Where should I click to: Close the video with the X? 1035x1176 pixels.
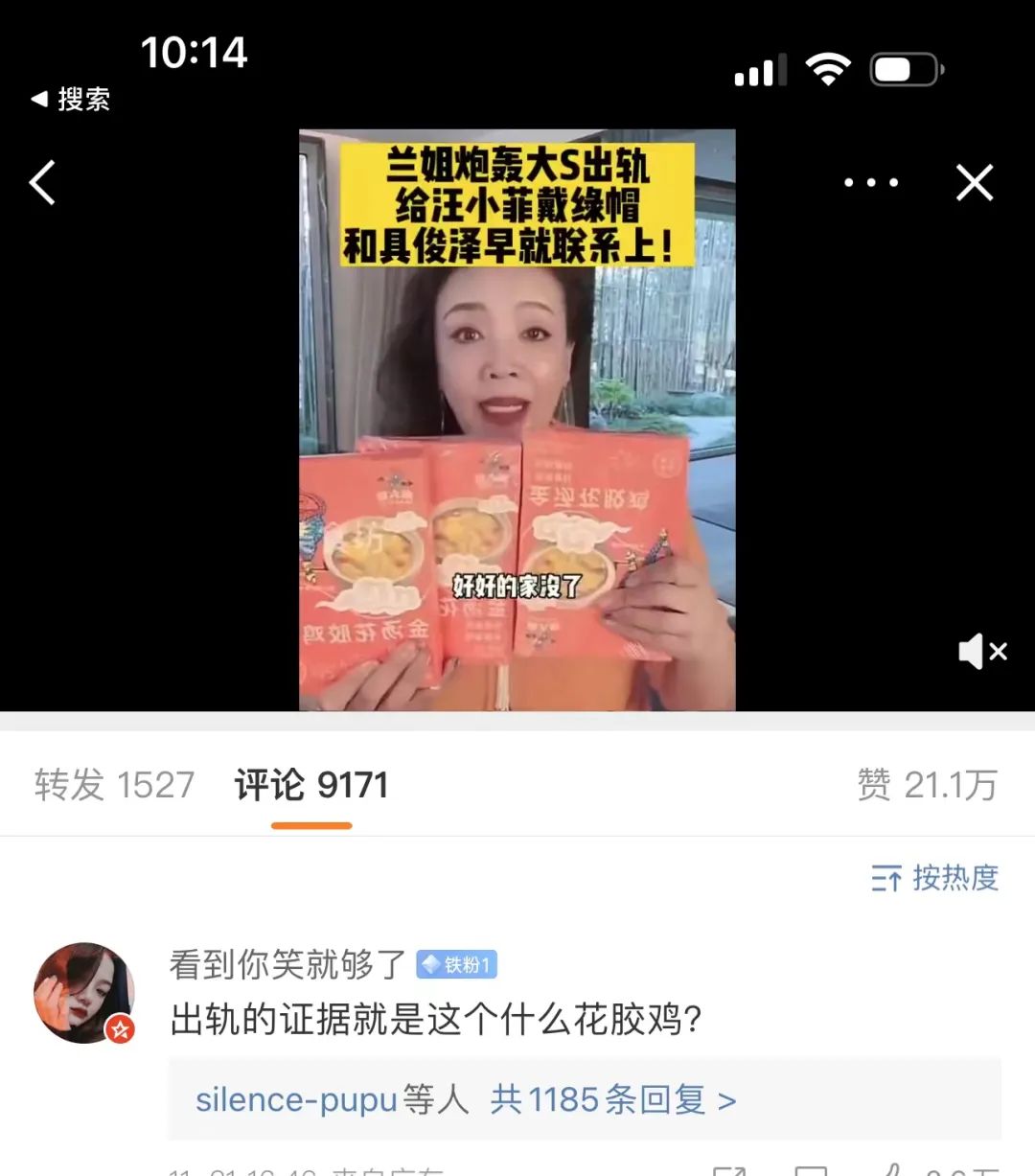click(975, 182)
